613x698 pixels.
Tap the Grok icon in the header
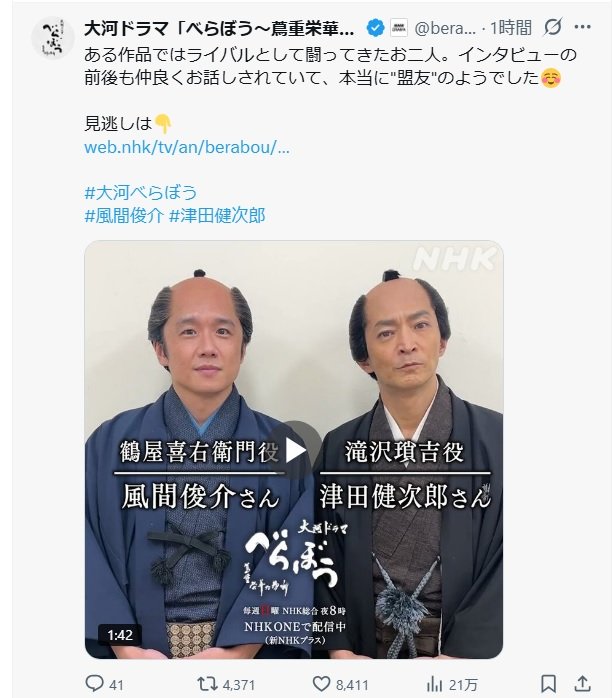(x=553, y=26)
